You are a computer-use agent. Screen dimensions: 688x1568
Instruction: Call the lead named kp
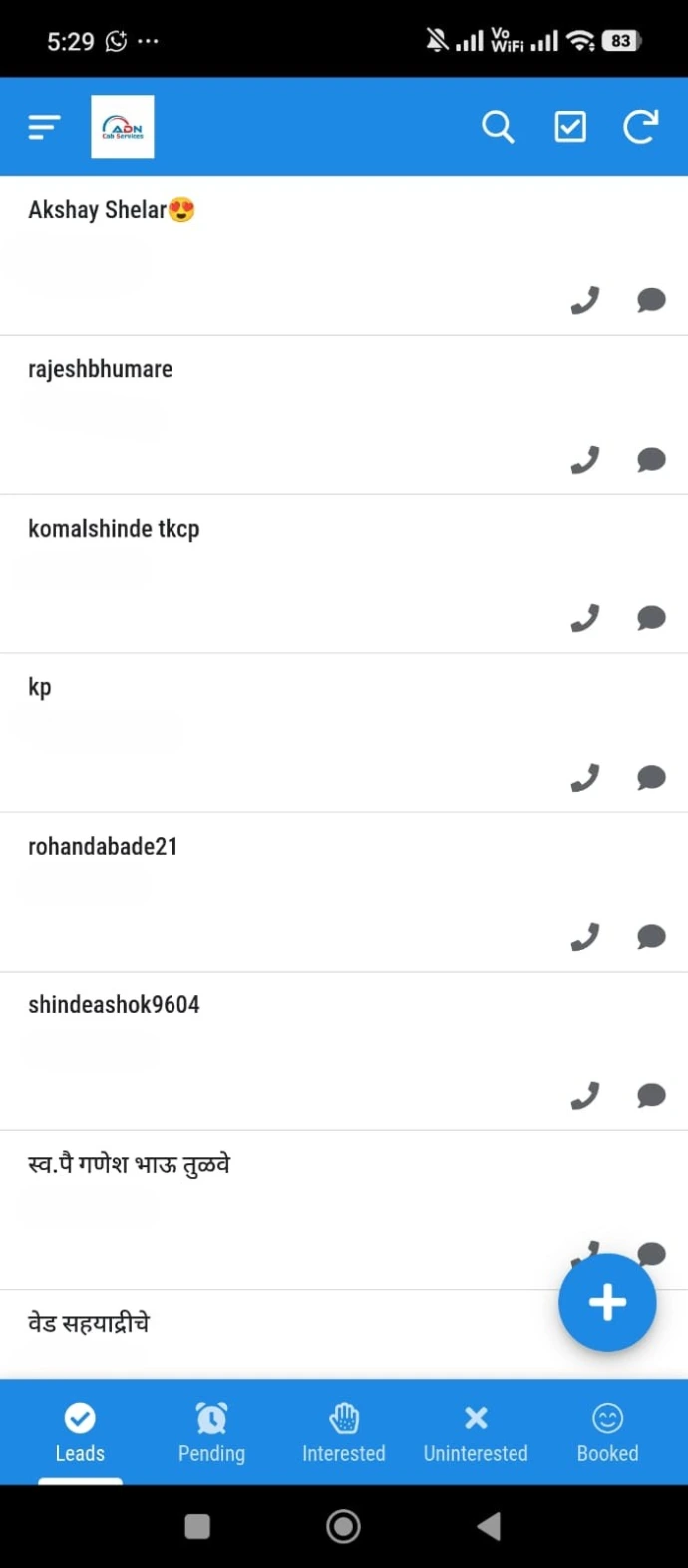[x=585, y=777]
